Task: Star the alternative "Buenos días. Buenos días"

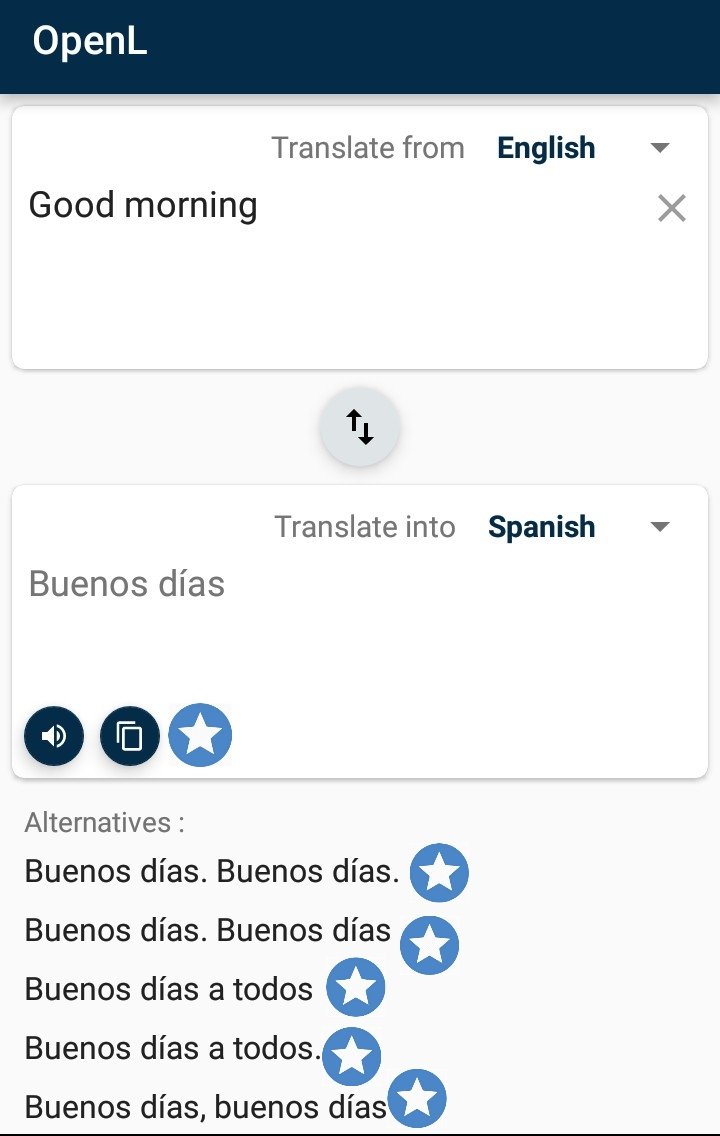Action: (x=429, y=945)
